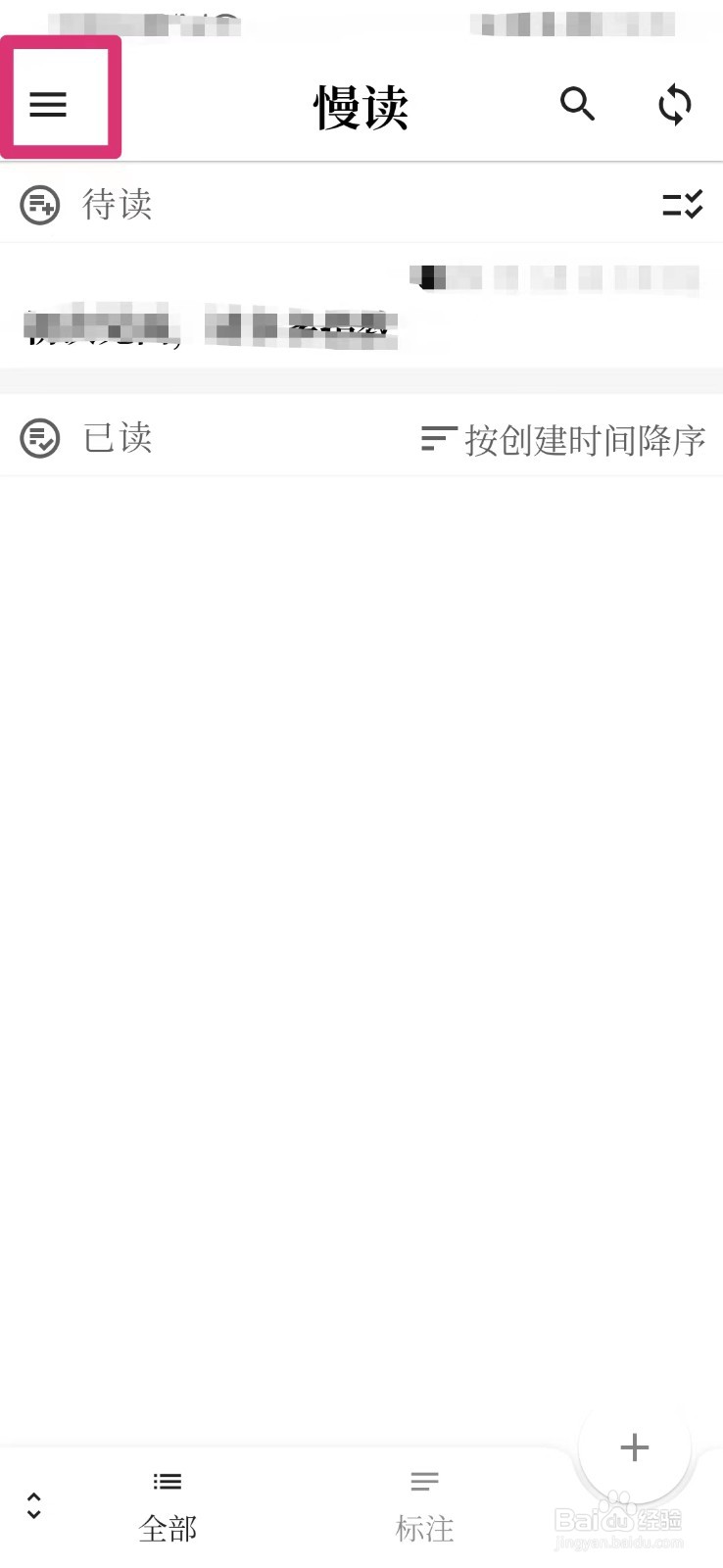Tap the search icon in the title bar
This screenshot has width=723, height=1568.
click(x=577, y=104)
